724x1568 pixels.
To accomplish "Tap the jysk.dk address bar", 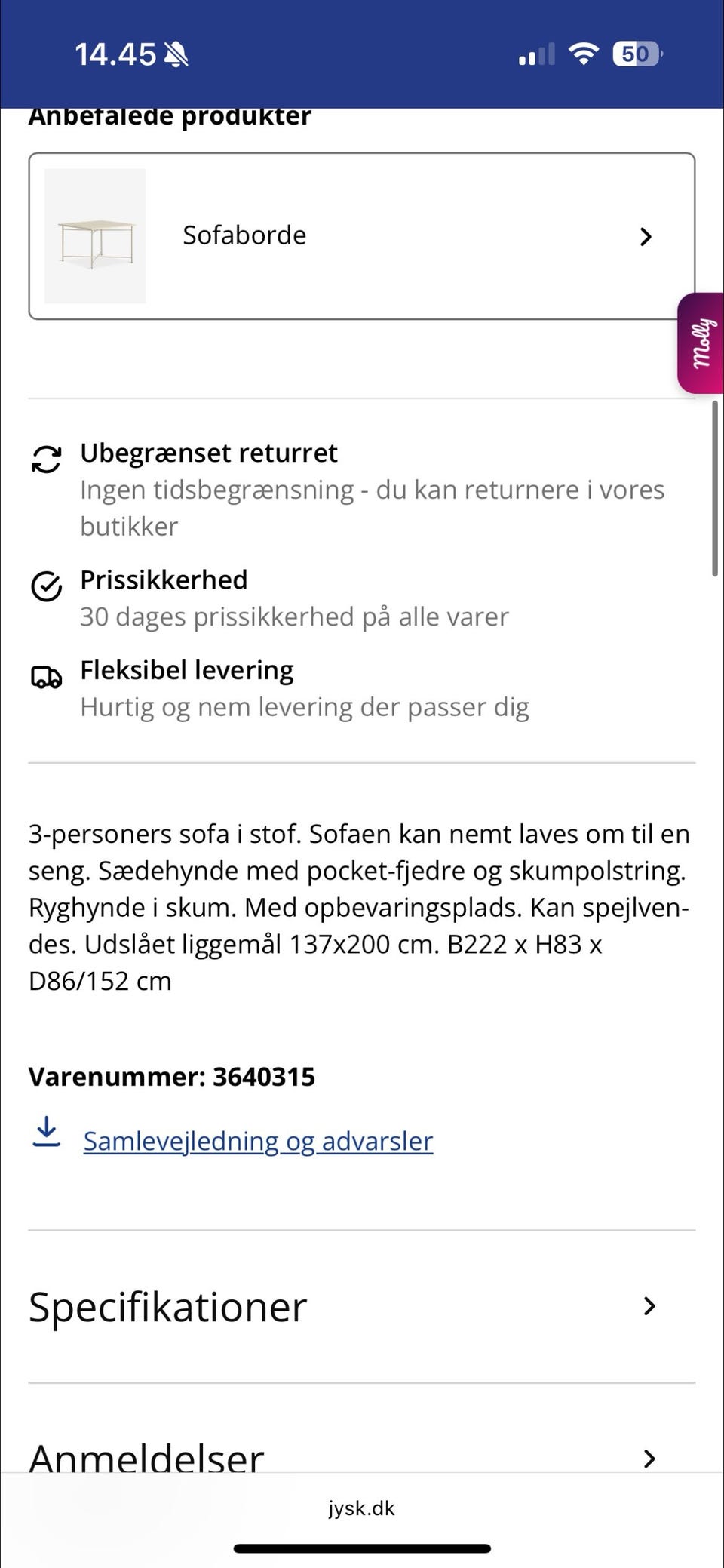I will click(x=362, y=1508).
